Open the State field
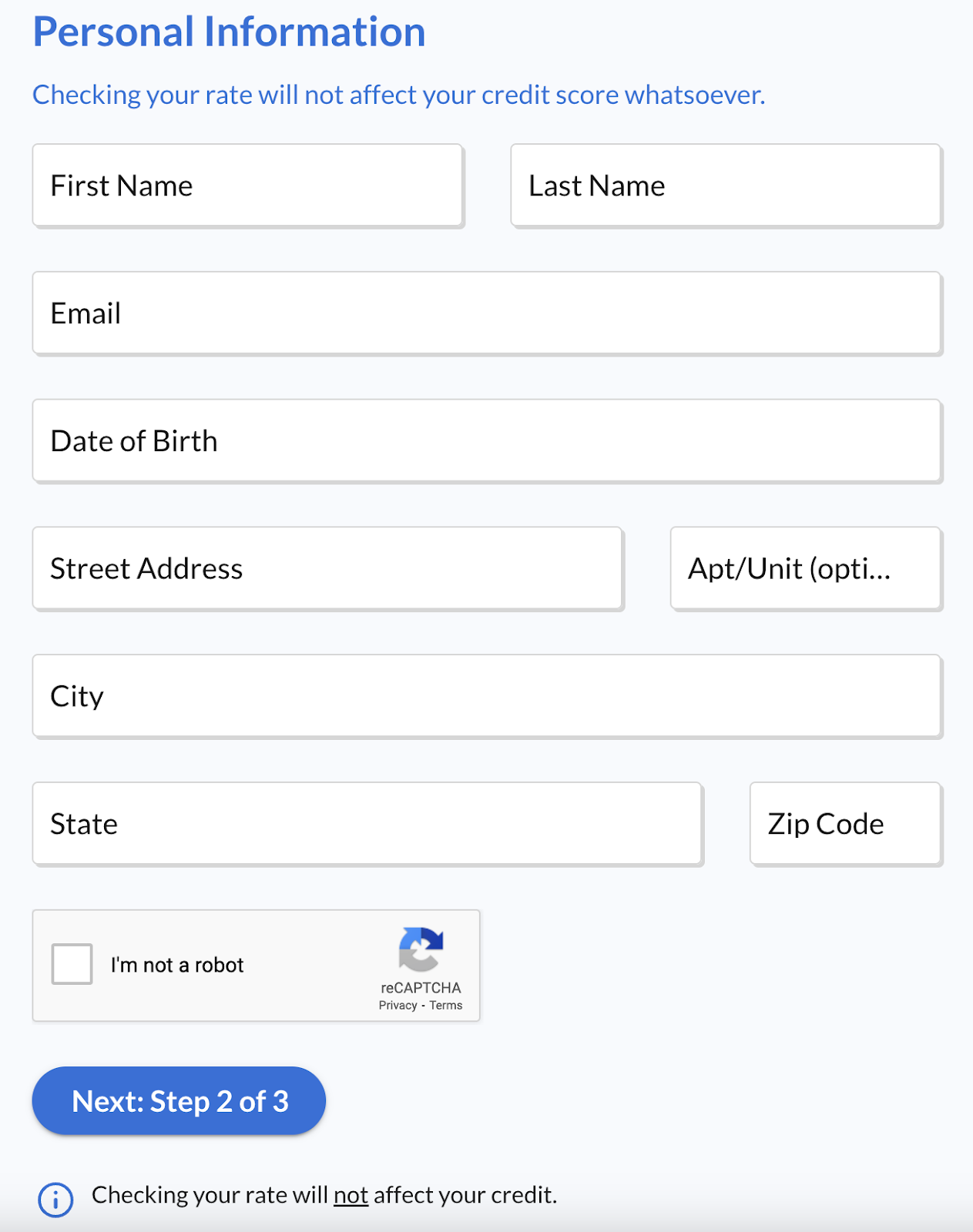973x1232 pixels. coord(367,825)
